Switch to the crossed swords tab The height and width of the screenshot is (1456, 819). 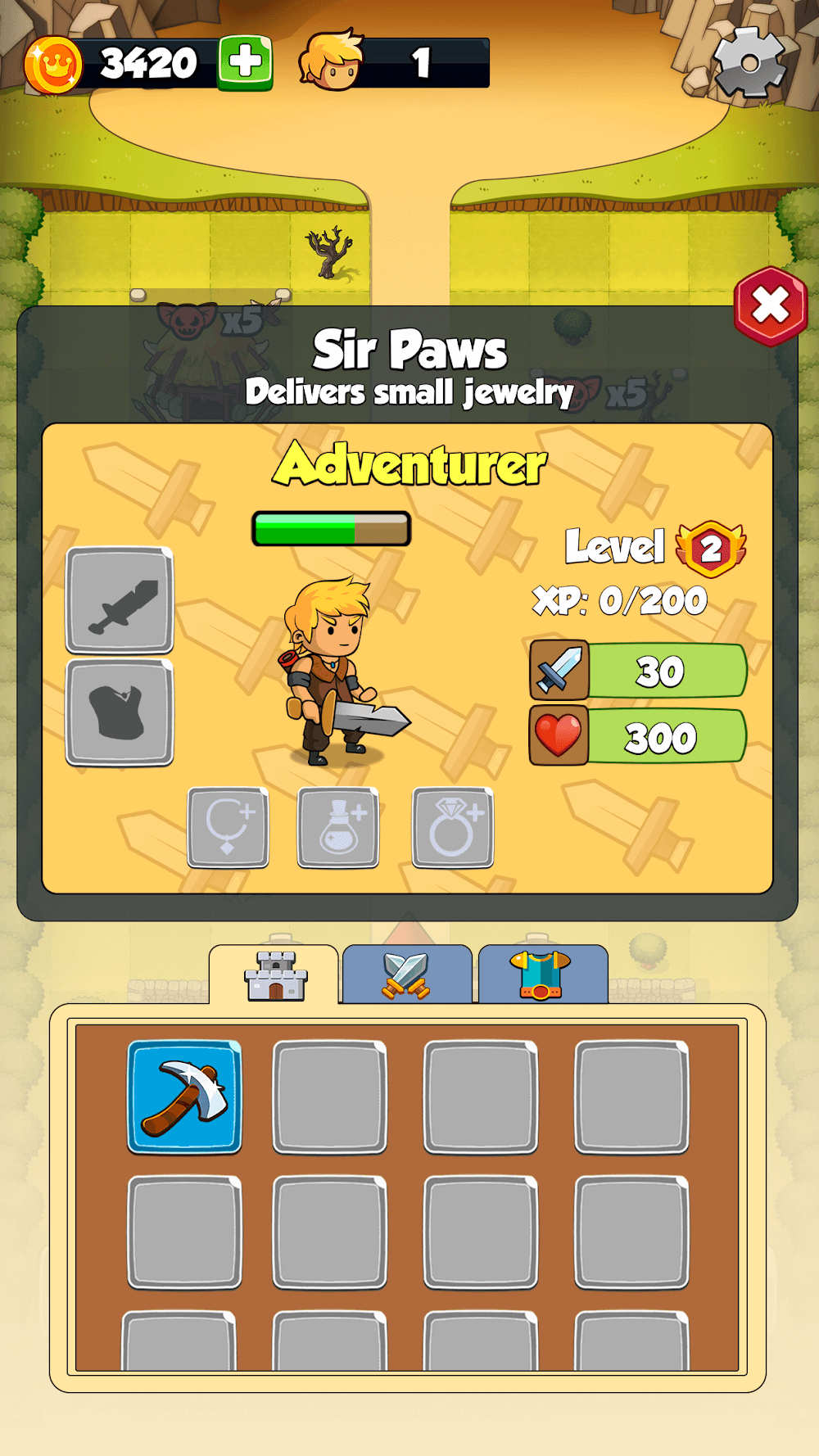click(407, 975)
